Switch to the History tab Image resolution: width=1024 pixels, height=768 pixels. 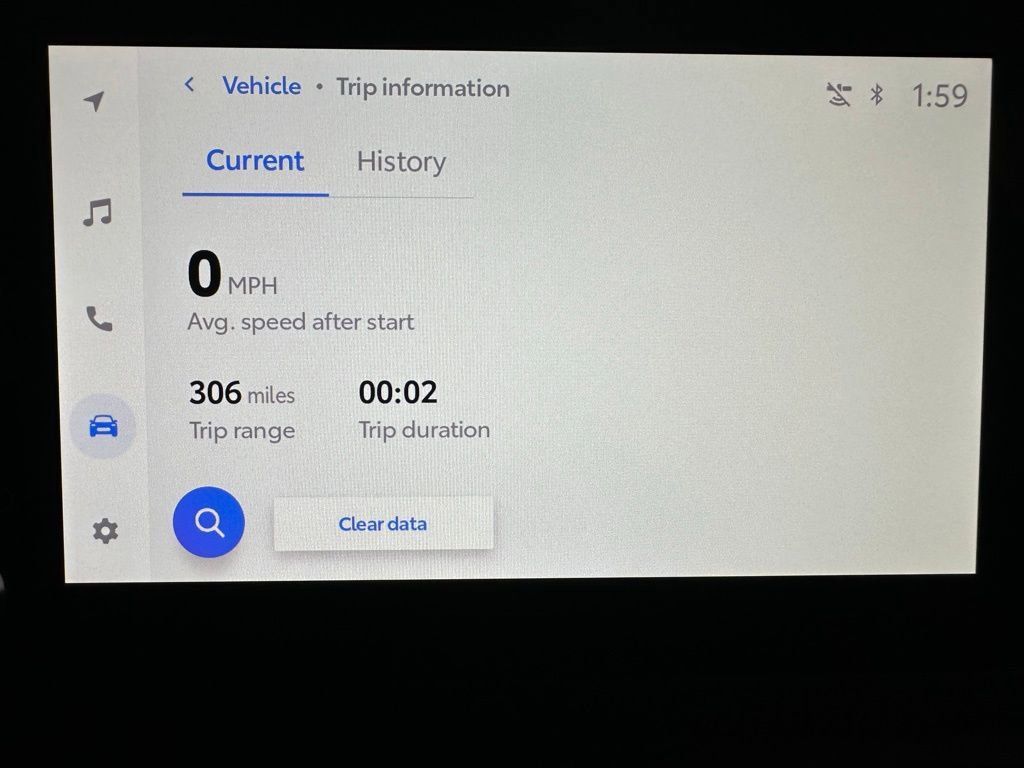[401, 162]
